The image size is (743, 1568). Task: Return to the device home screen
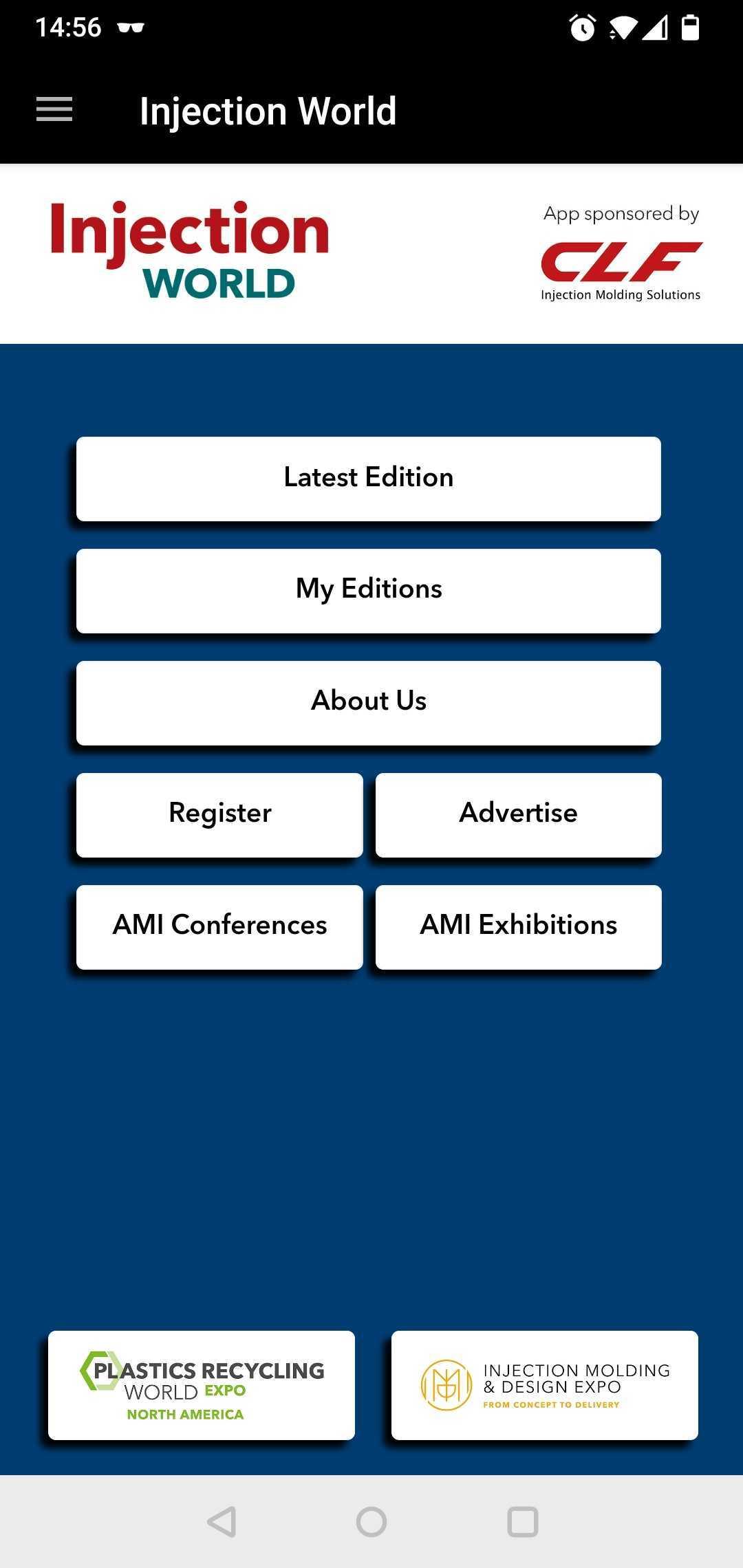[371, 1521]
